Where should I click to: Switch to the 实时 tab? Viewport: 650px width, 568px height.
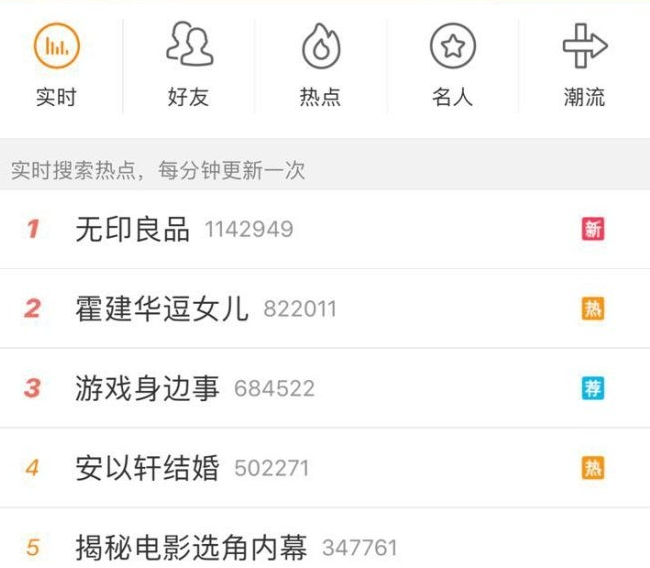(56, 64)
